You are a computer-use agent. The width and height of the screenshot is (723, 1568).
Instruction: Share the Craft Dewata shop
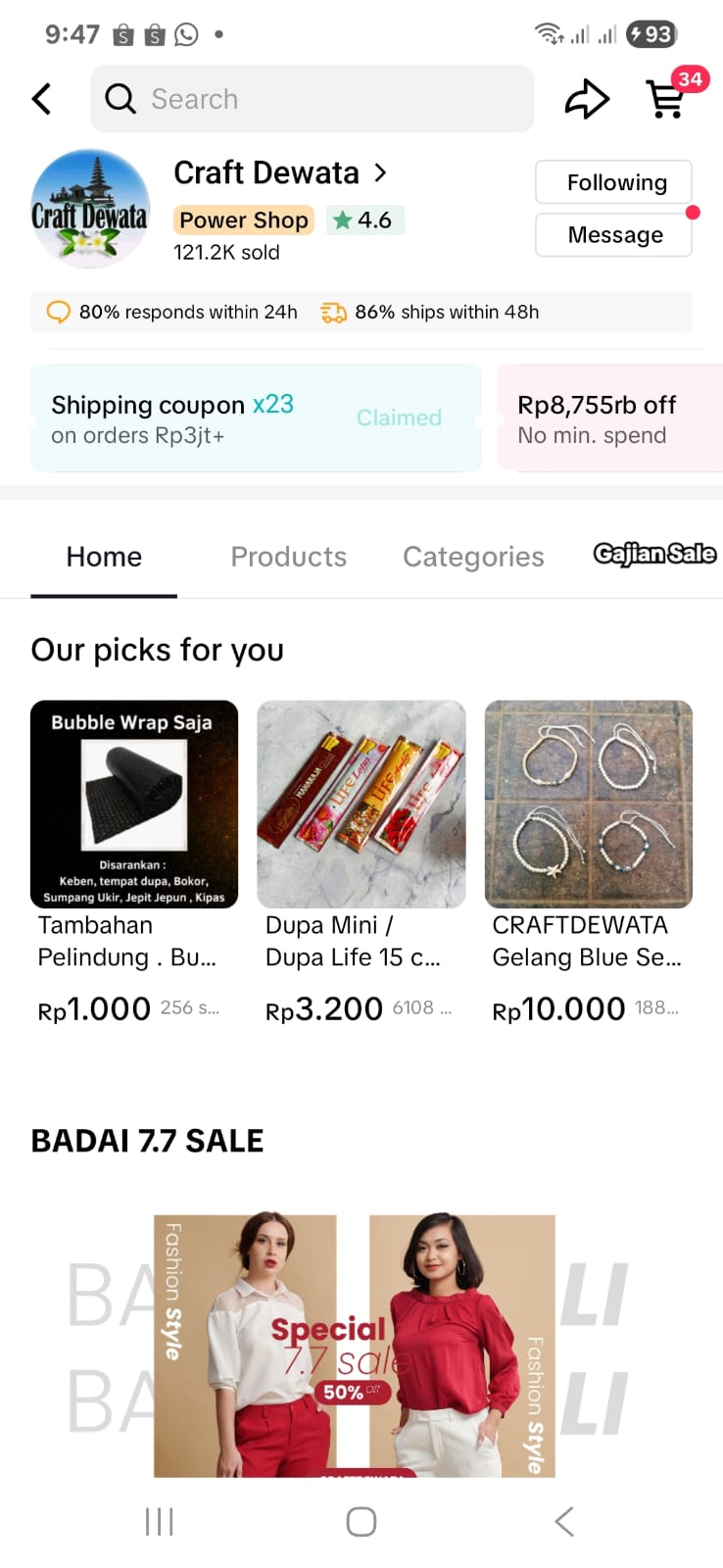pos(587,99)
